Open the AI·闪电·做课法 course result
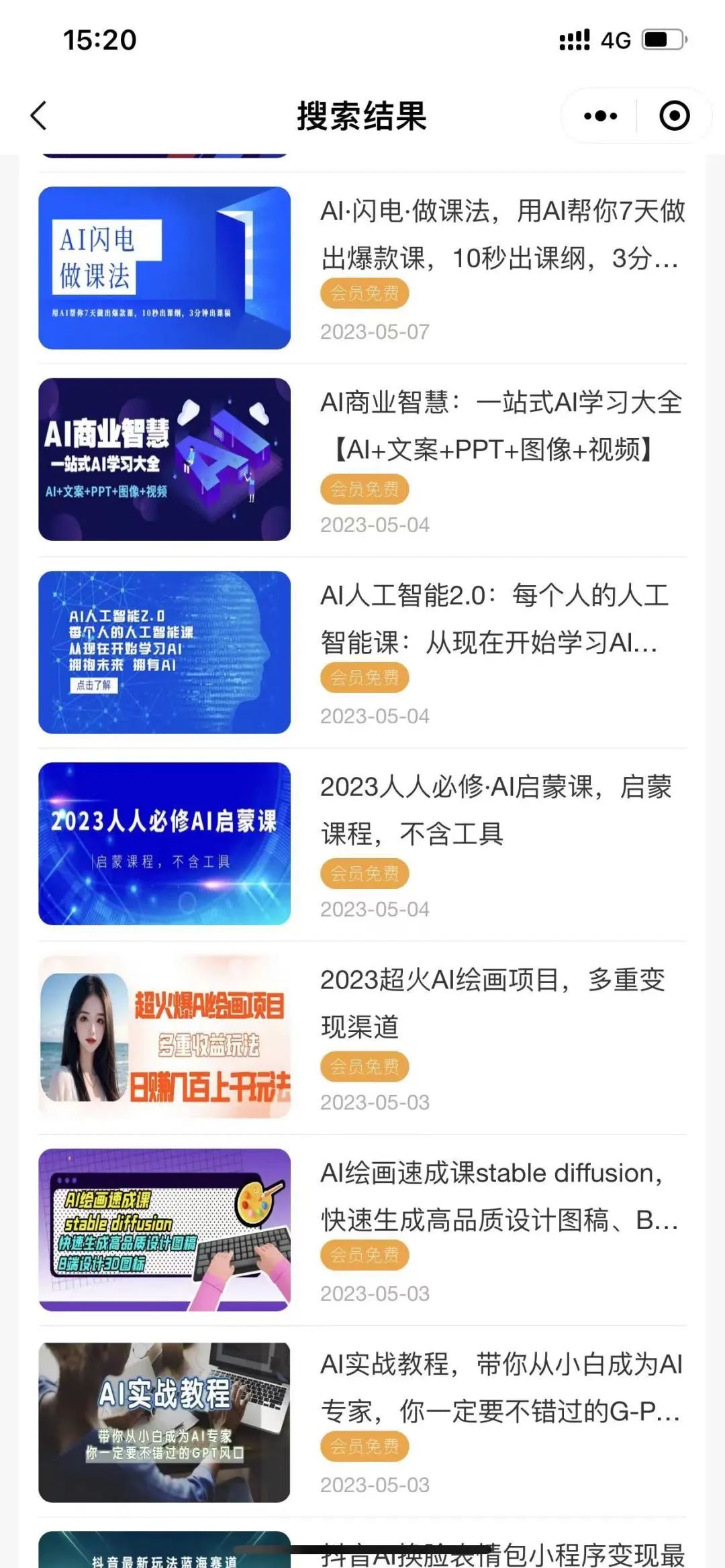Image resolution: width=725 pixels, height=1568 pixels. pos(502,234)
